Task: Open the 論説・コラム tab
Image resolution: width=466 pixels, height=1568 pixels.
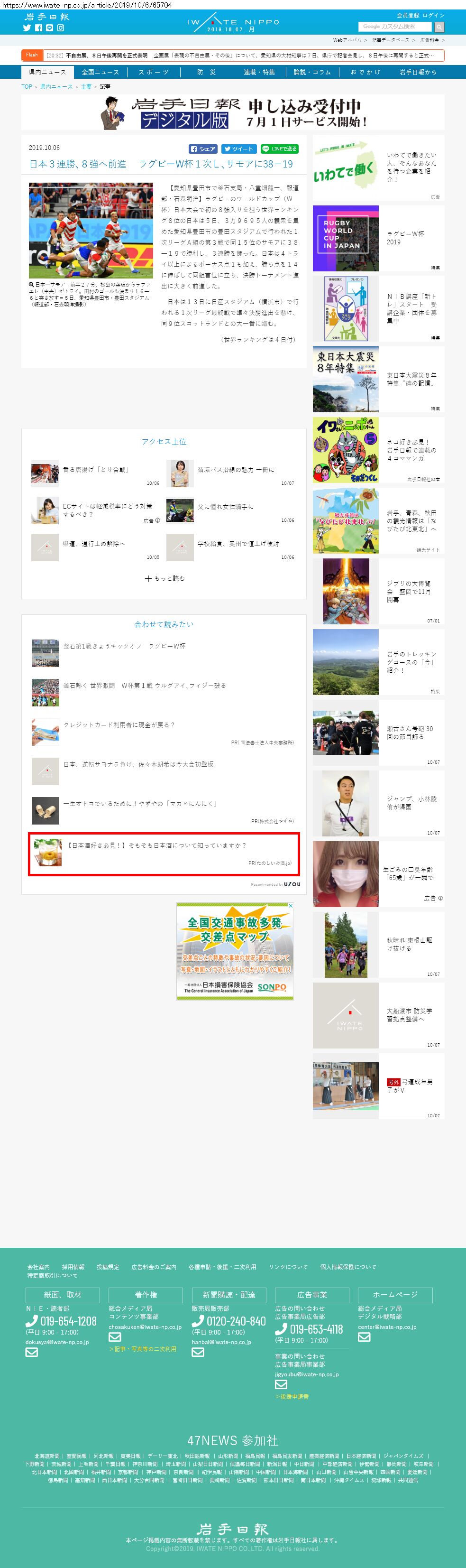Action: pos(312,72)
